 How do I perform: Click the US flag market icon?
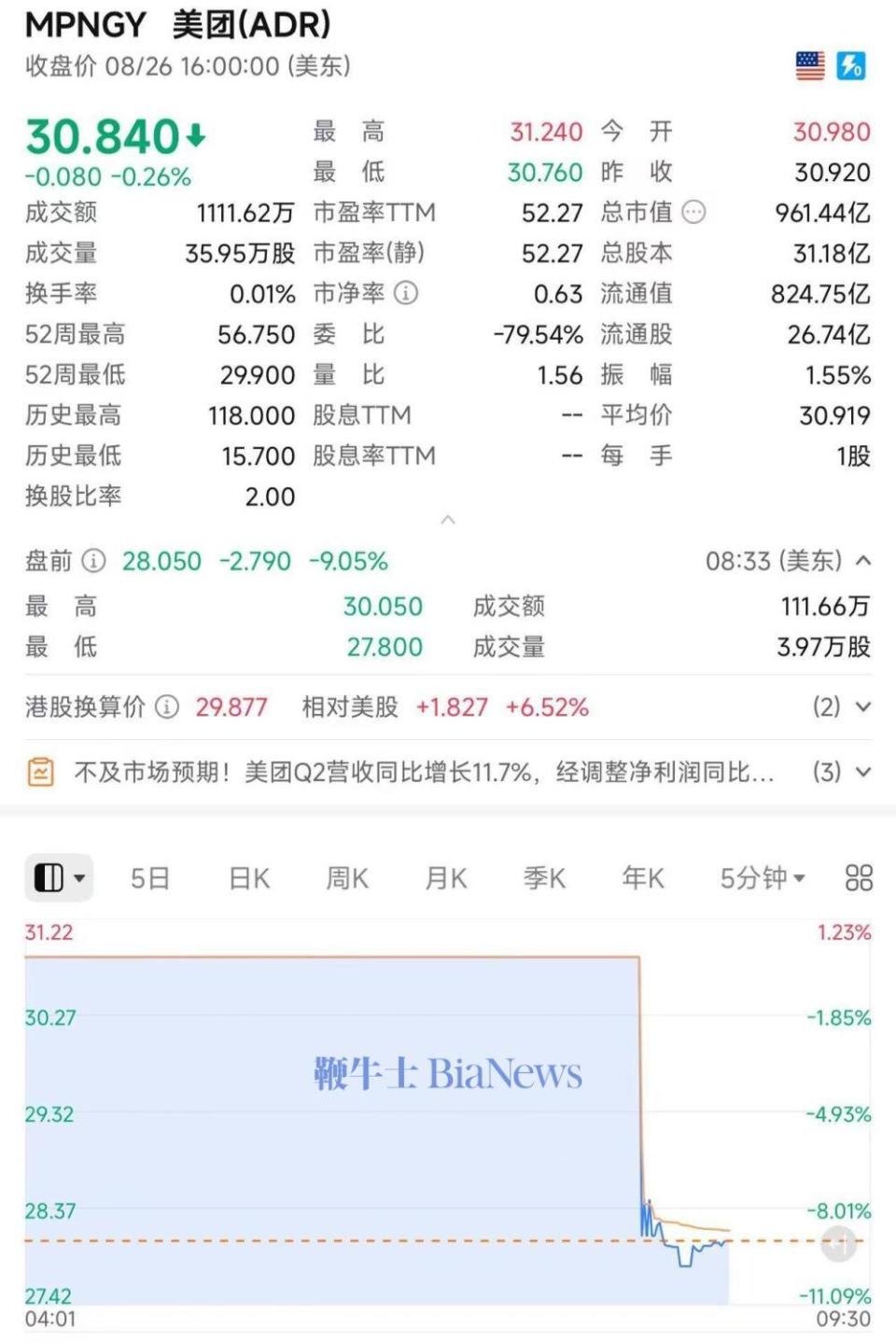tap(810, 63)
